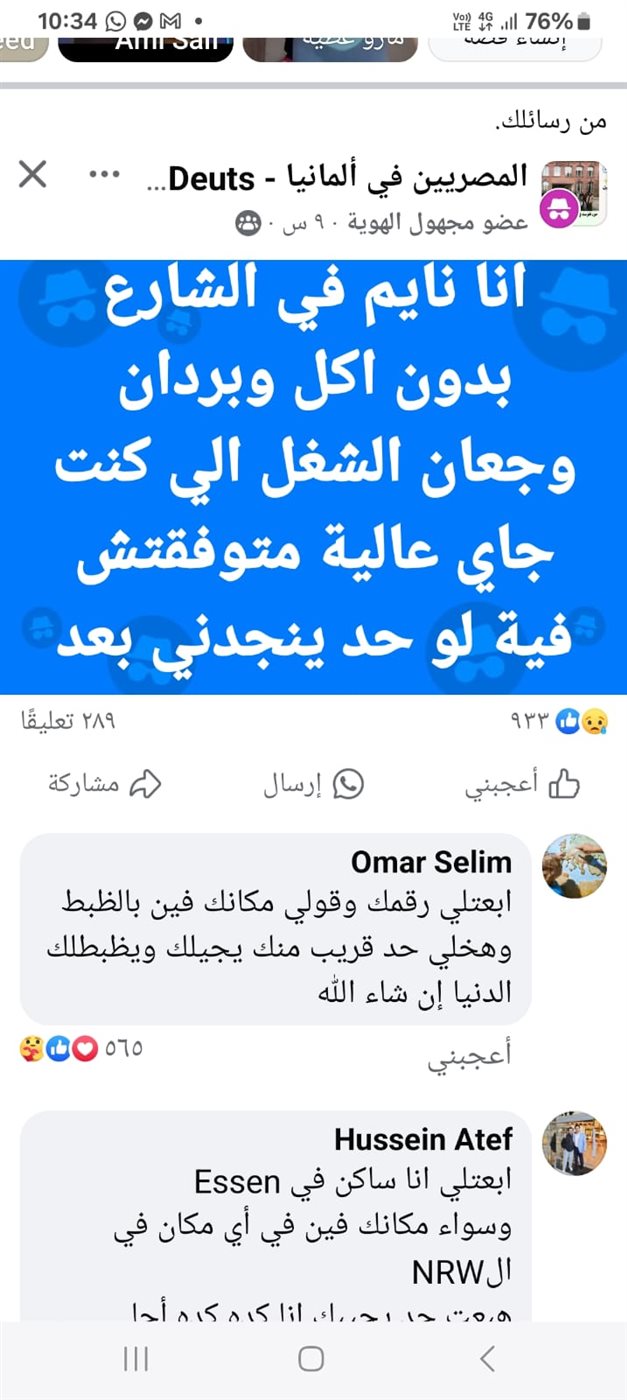
Task: Open Omar Selim's profile picture
Action: pyautogui.click(x=574, y=866)
